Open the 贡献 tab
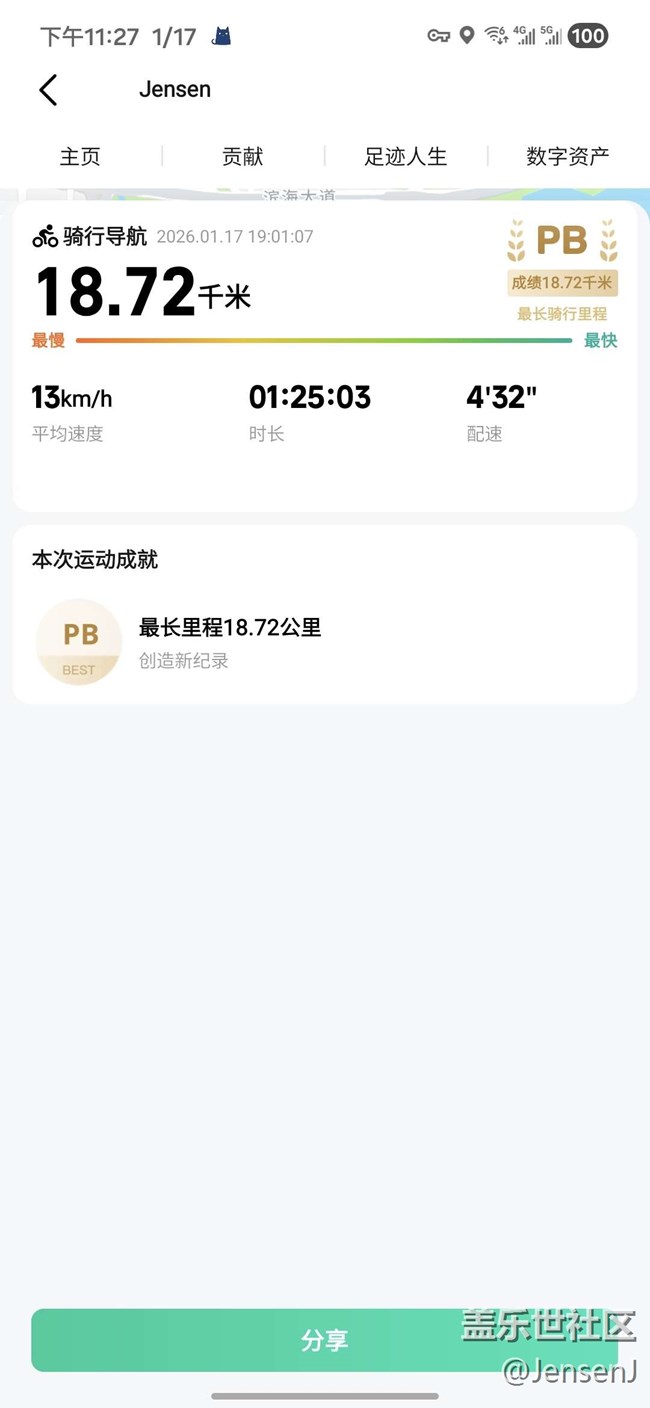The image size is (650, 1408). [x=242, y=156]
